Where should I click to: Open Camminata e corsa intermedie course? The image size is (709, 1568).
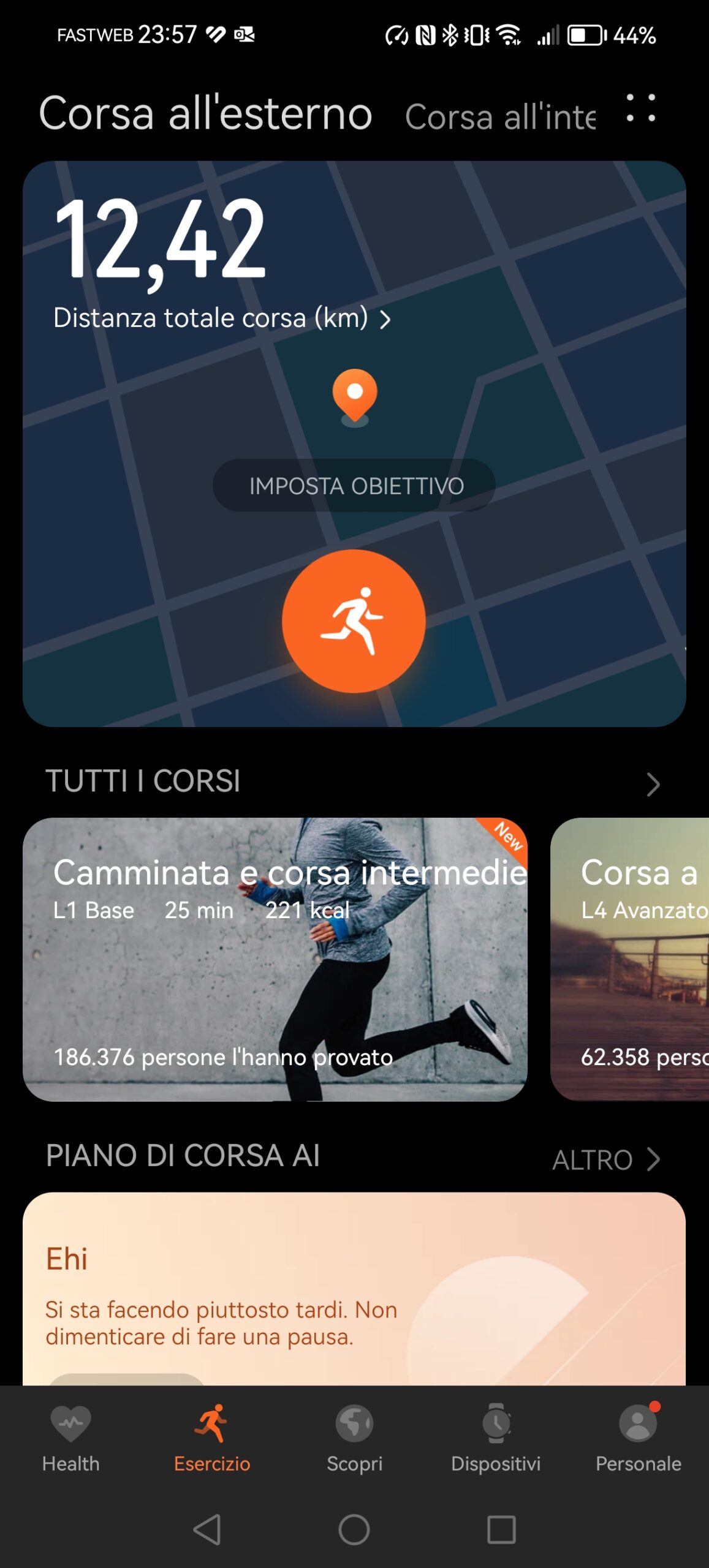[275, 959]
